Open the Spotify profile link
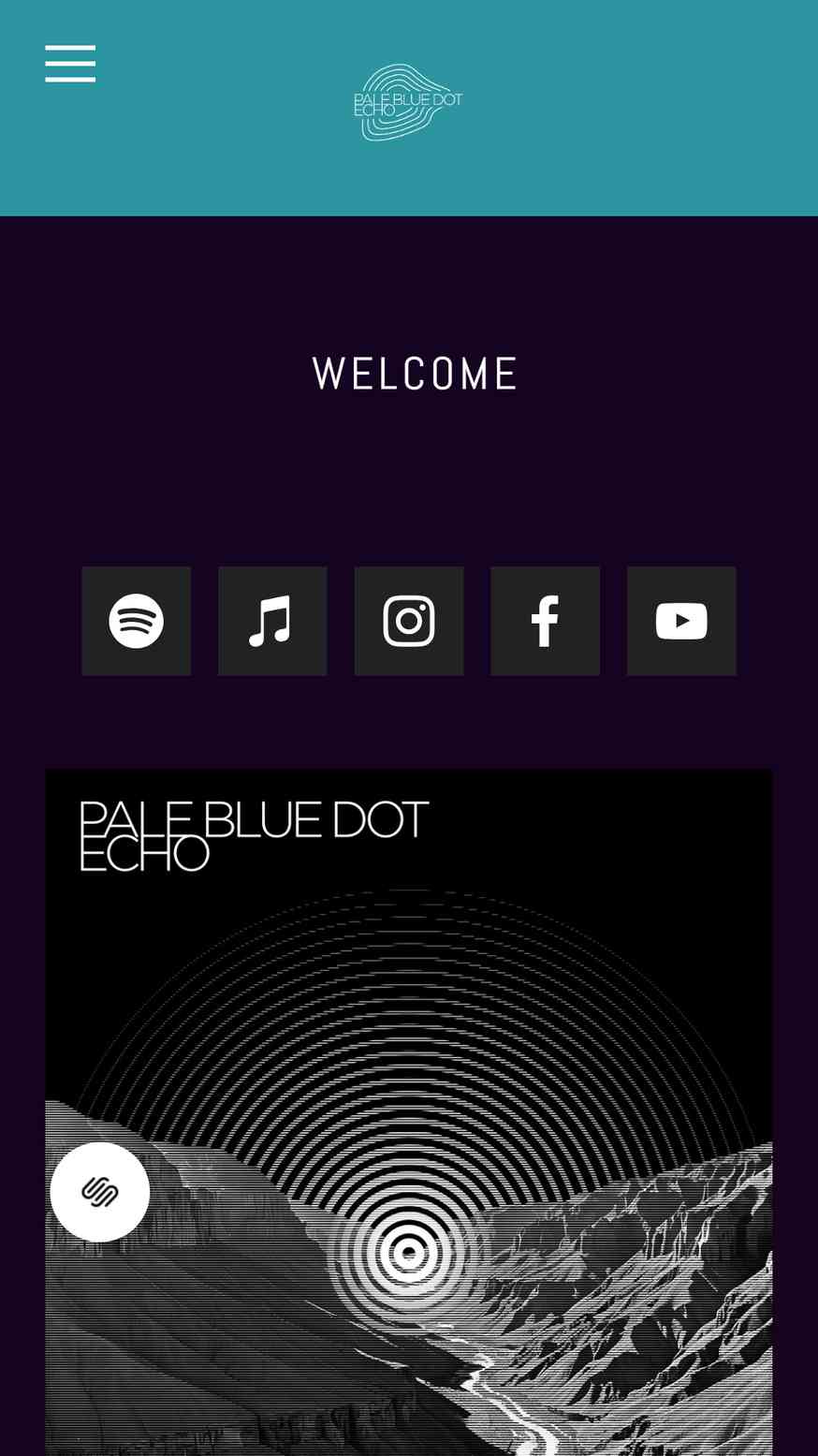 [x=137, y=621]
